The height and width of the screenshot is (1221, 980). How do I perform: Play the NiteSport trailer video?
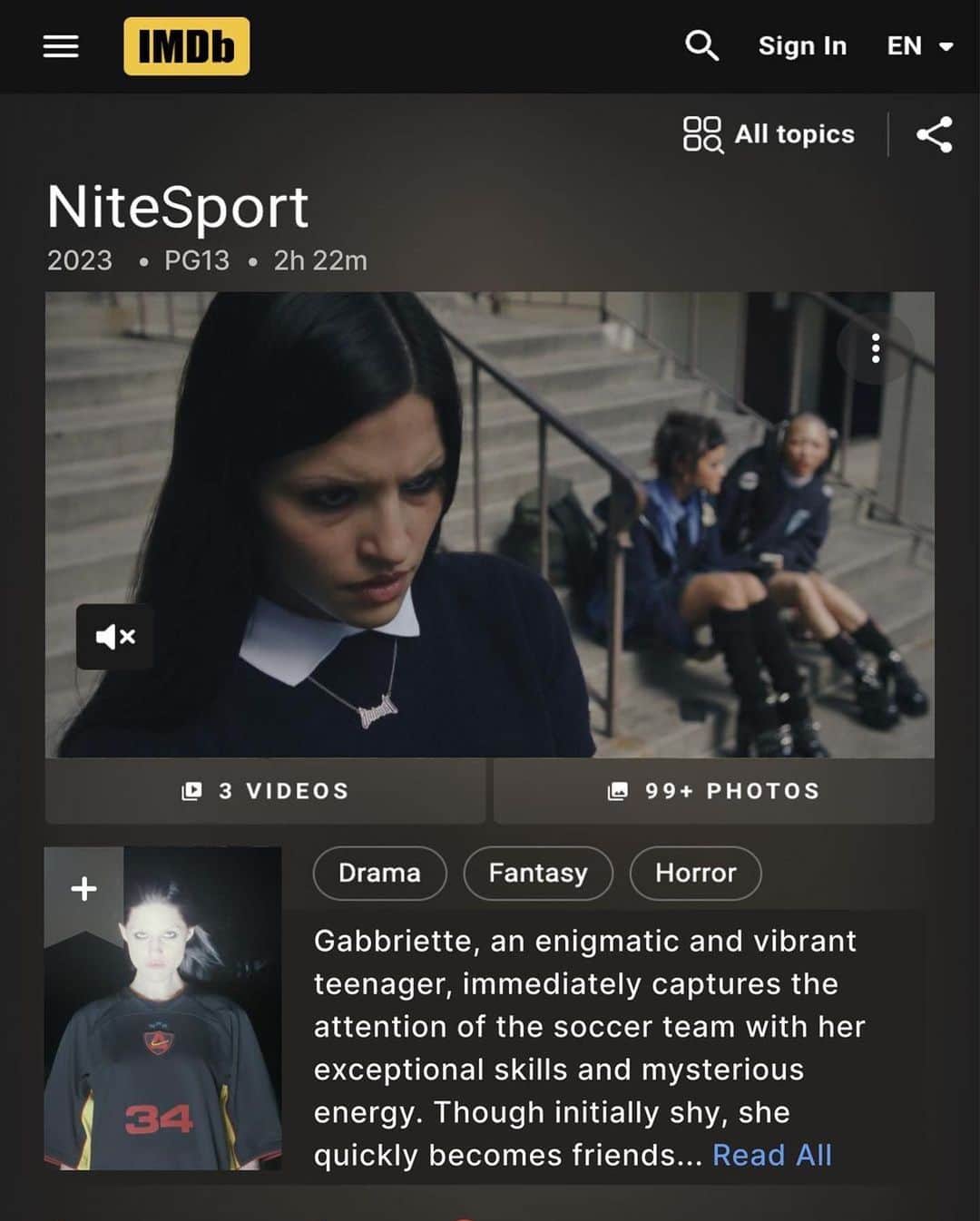pos(490,524)
